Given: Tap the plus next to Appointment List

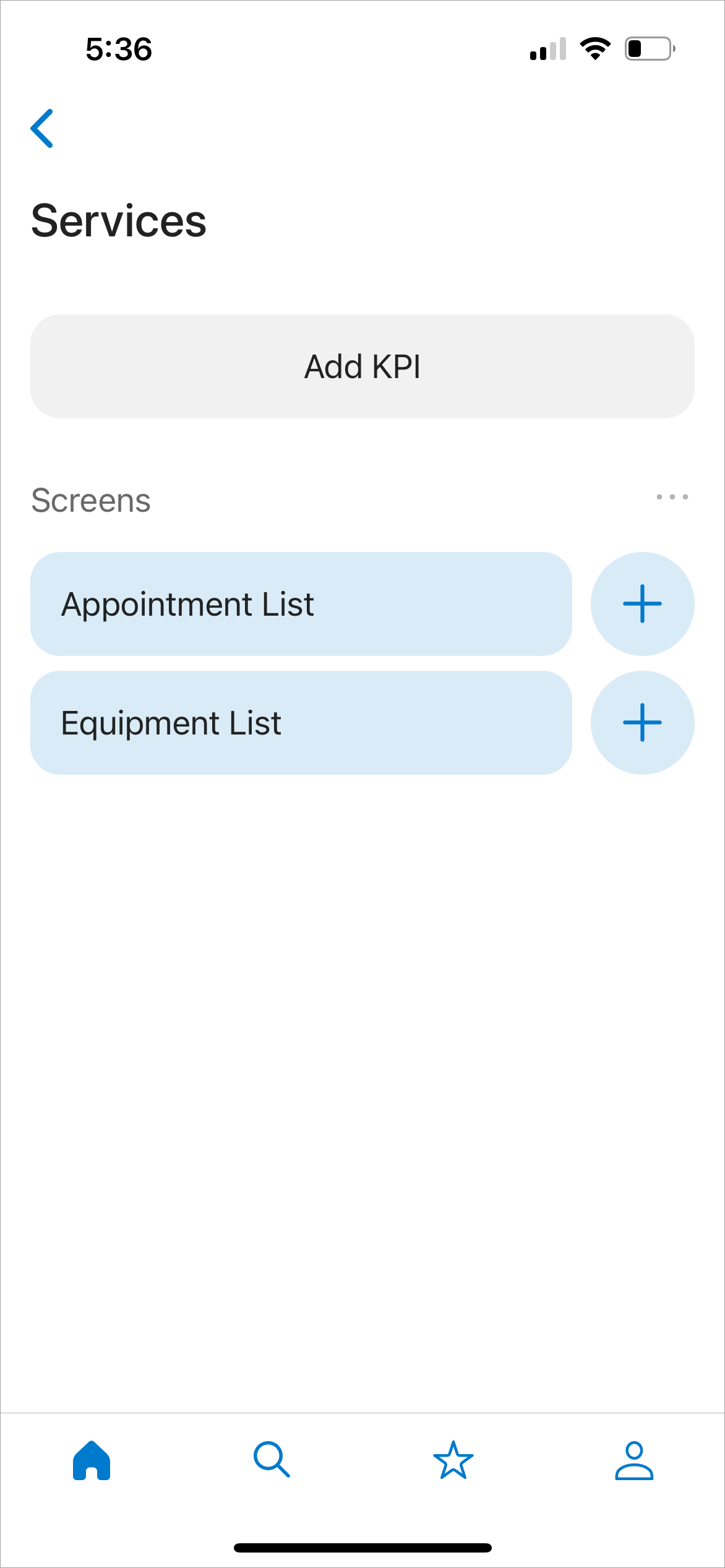Looking at the screenshot, I should [642, 604].
